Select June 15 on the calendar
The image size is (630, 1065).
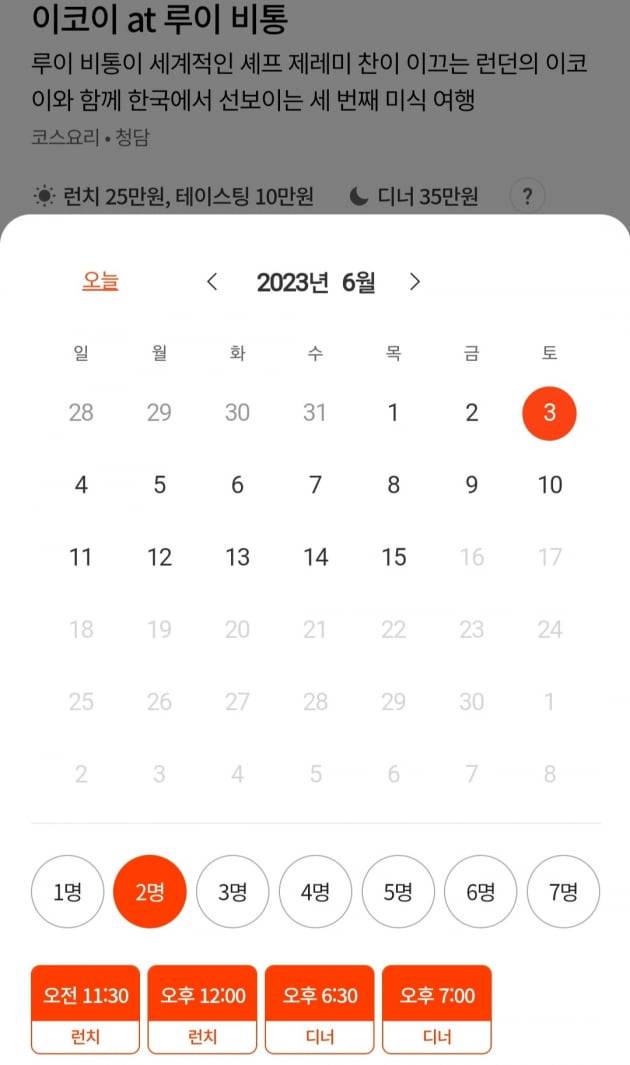(394, 557)
